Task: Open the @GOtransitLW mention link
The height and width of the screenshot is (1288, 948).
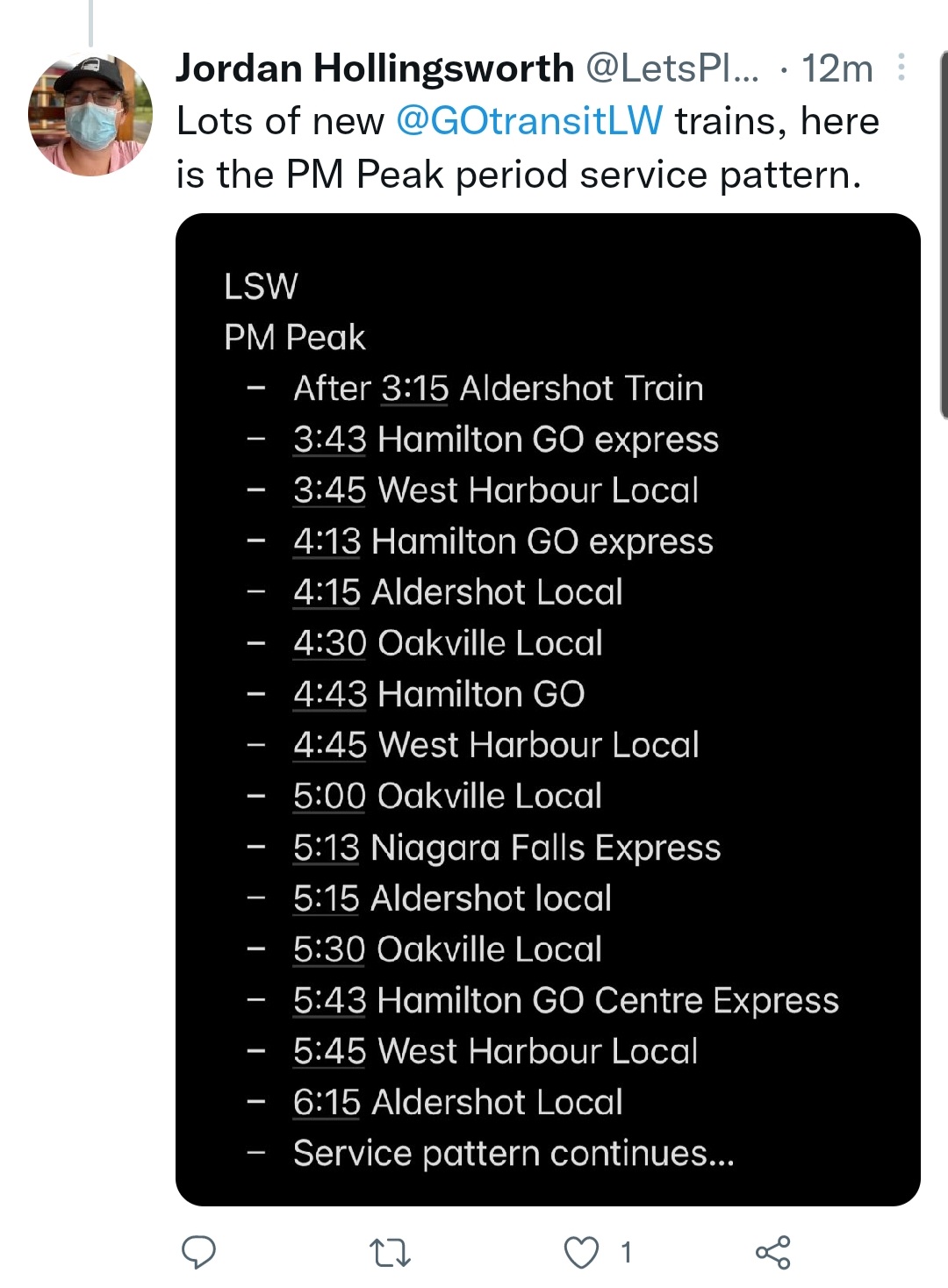Action: [x=529, y=121]
